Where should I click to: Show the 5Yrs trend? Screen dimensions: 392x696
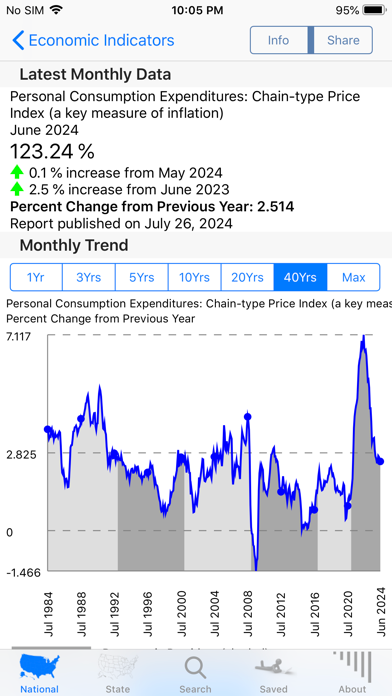[142, 277]
